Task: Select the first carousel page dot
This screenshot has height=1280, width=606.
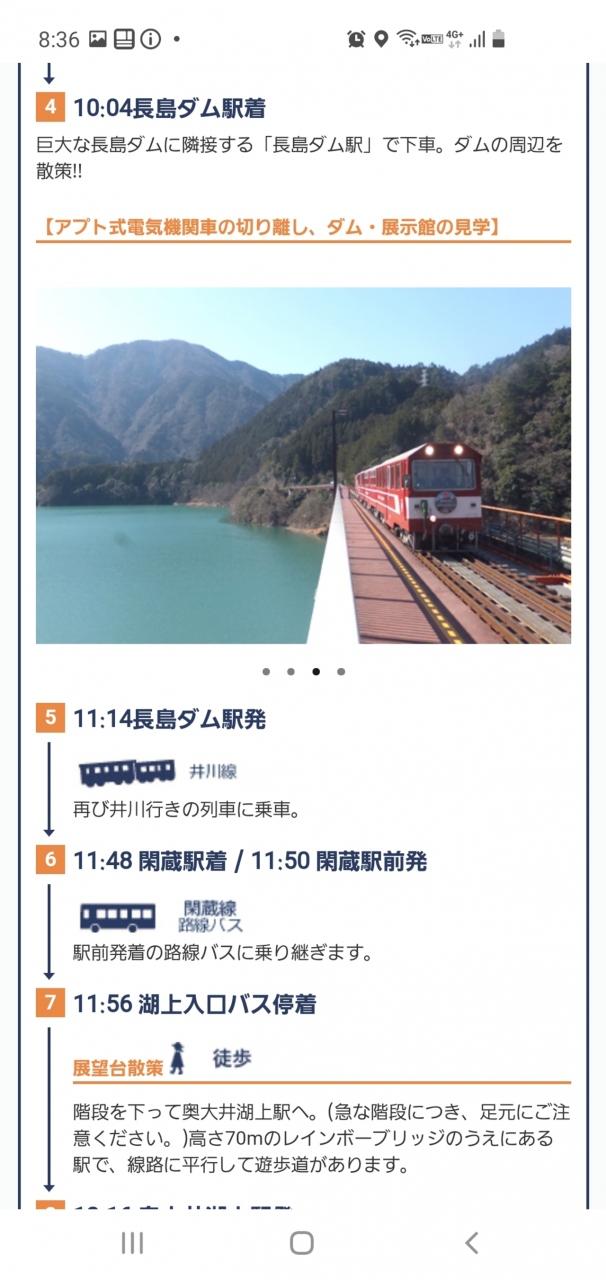Action: click(266, 672)
